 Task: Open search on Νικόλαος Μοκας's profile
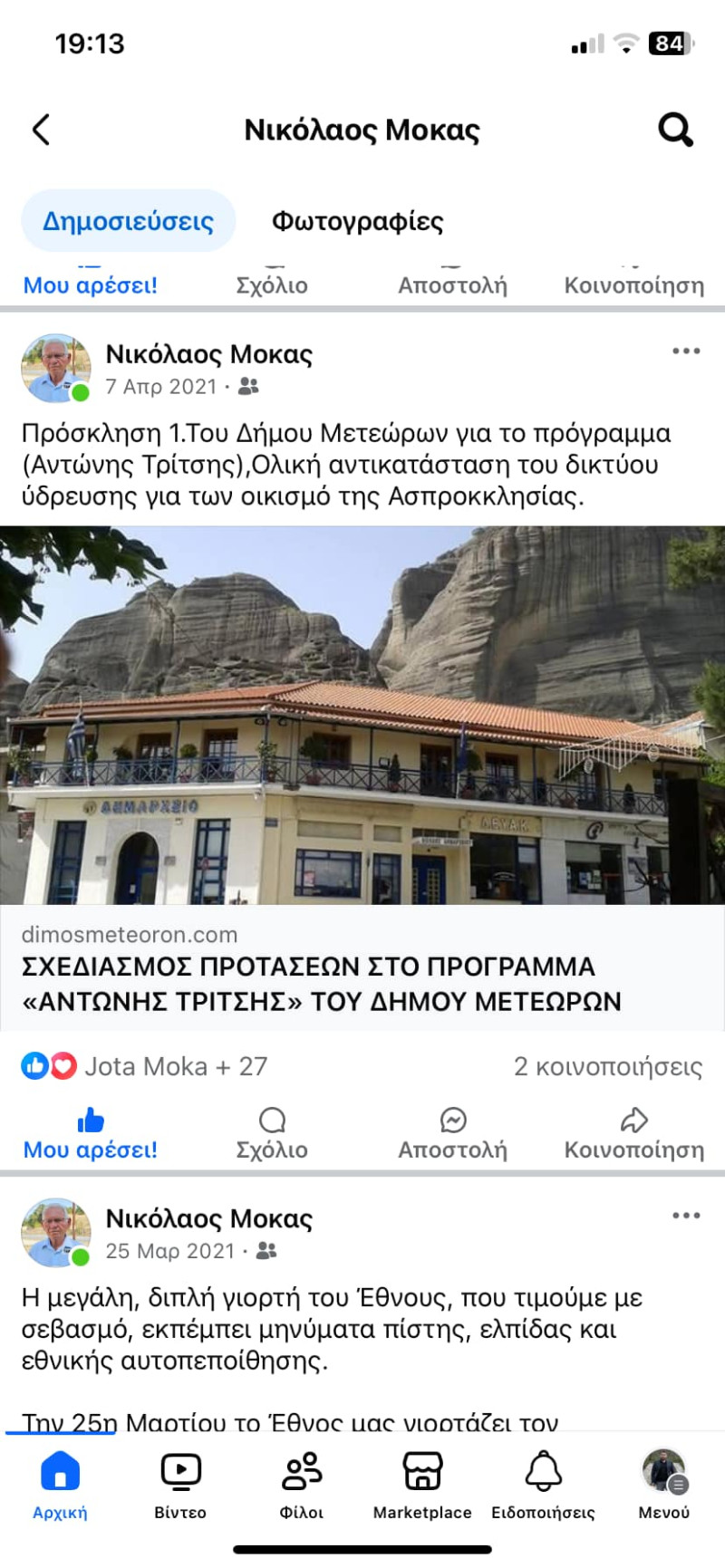[675, 130]
